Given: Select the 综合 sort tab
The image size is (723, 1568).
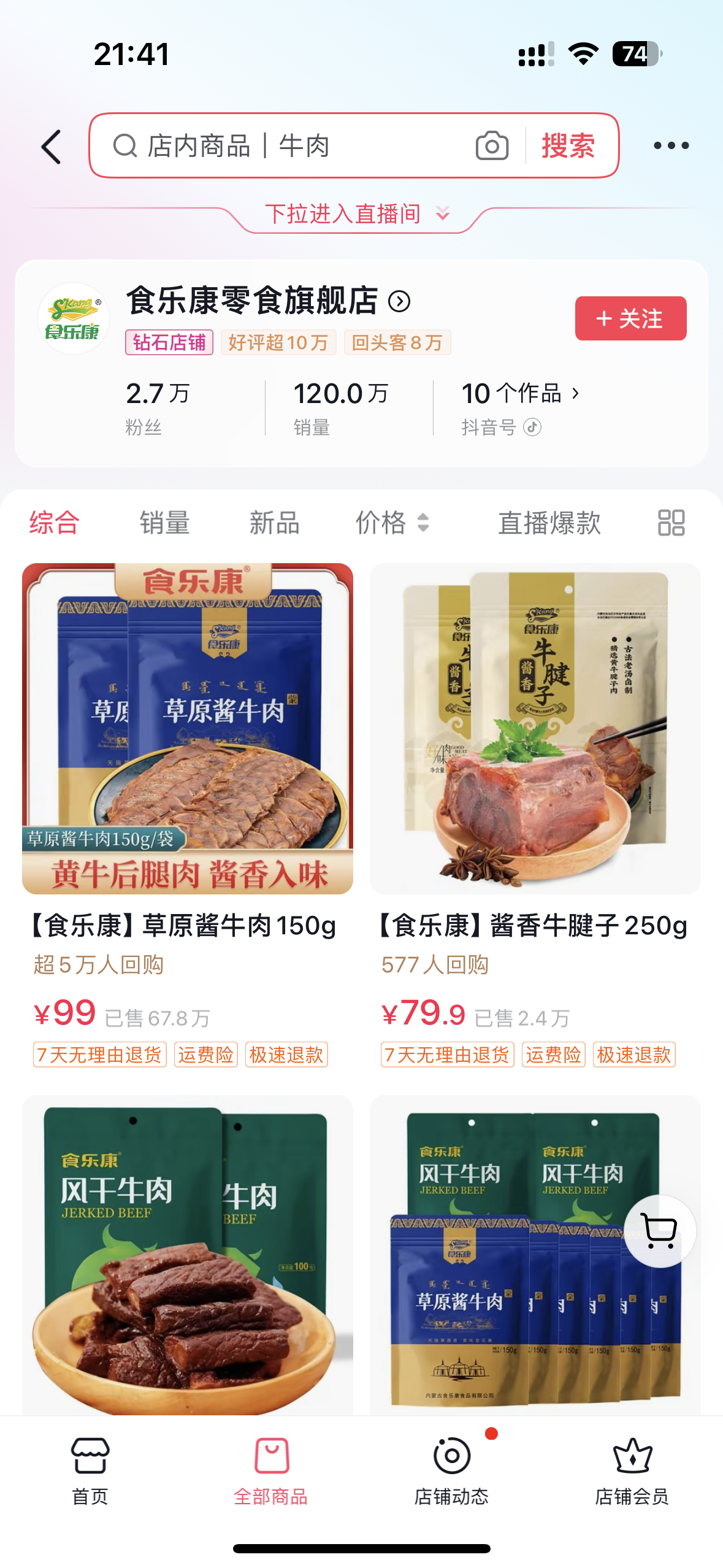Looking at the screenshot, I should [x=54, y=523].
